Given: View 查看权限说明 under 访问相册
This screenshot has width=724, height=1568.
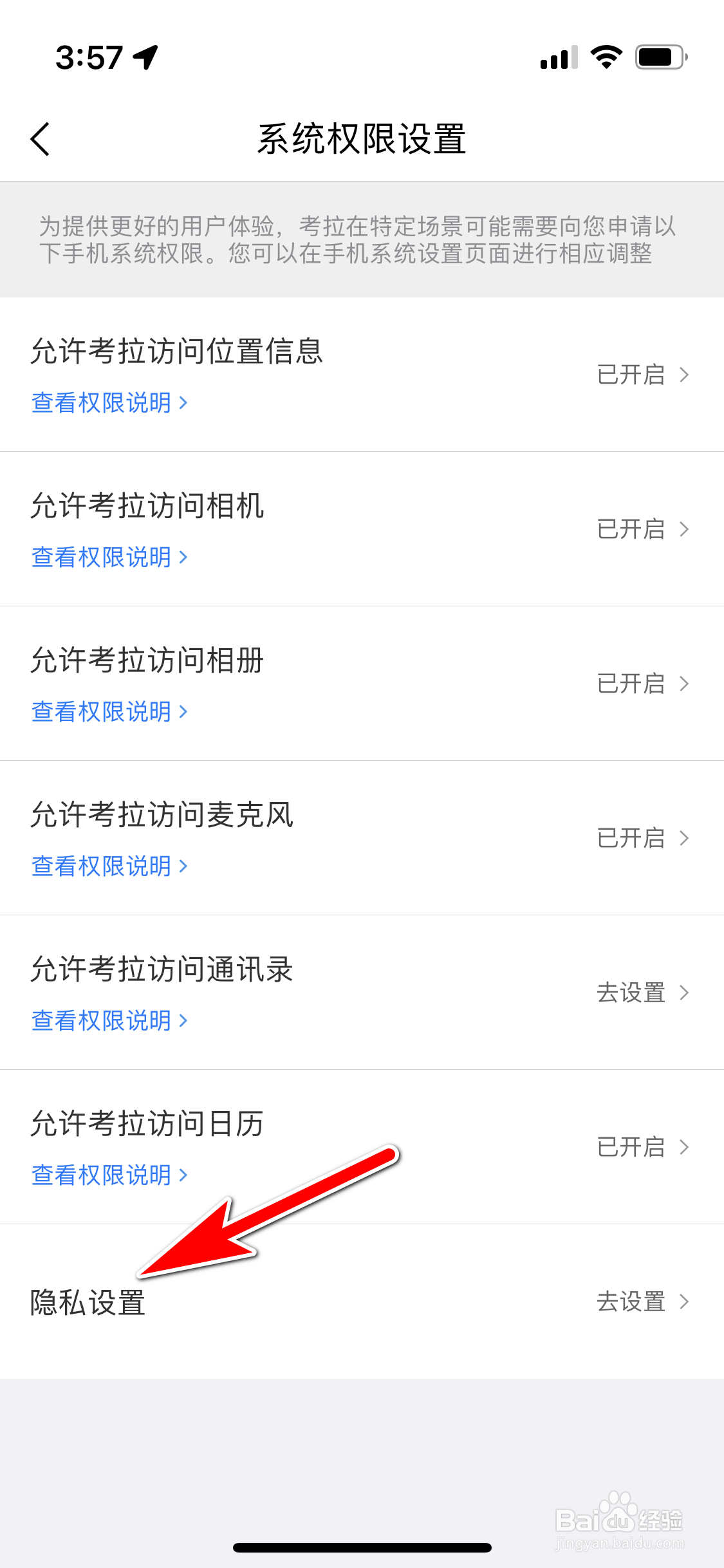Looking at the screenshot, I should point(109,712).
